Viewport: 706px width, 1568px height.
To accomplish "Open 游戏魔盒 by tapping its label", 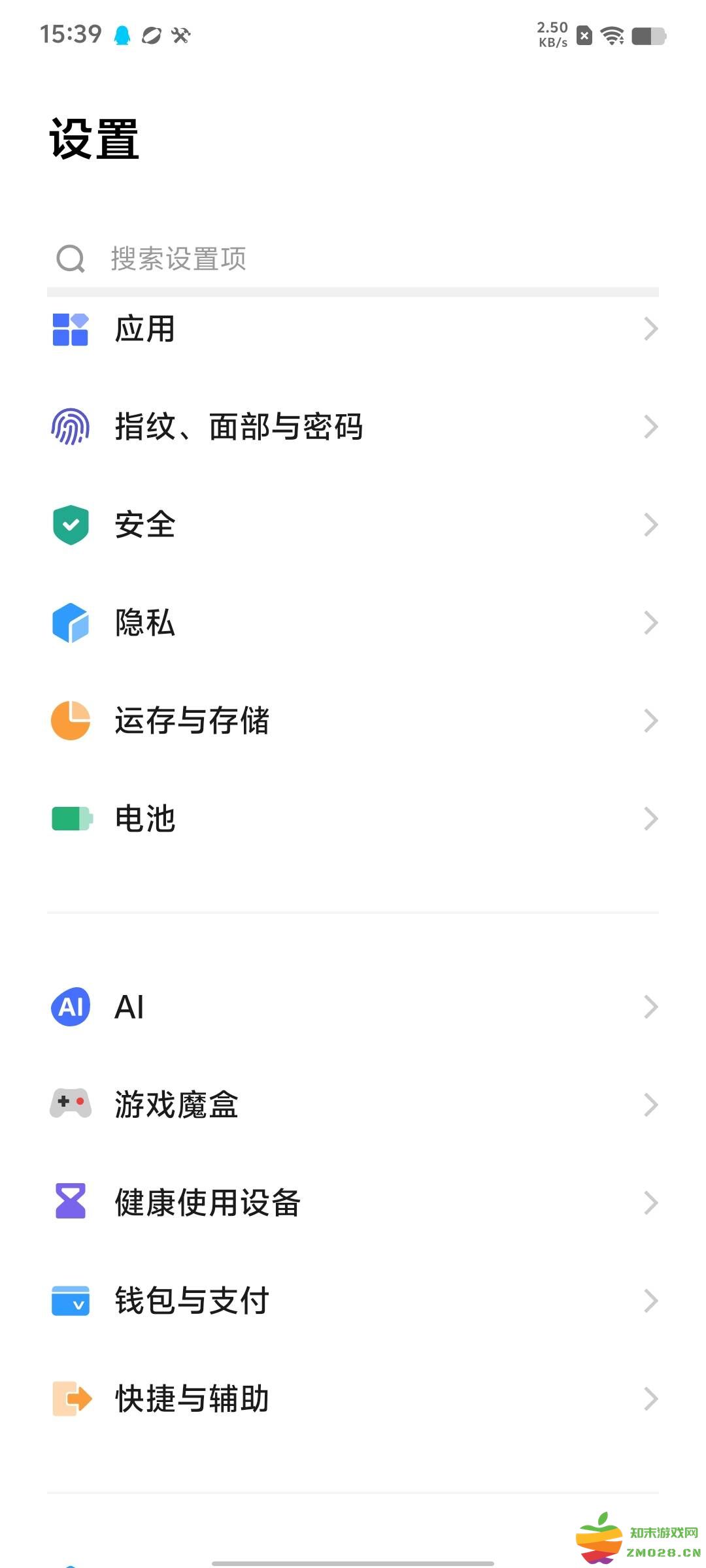I will (175, 1105).
